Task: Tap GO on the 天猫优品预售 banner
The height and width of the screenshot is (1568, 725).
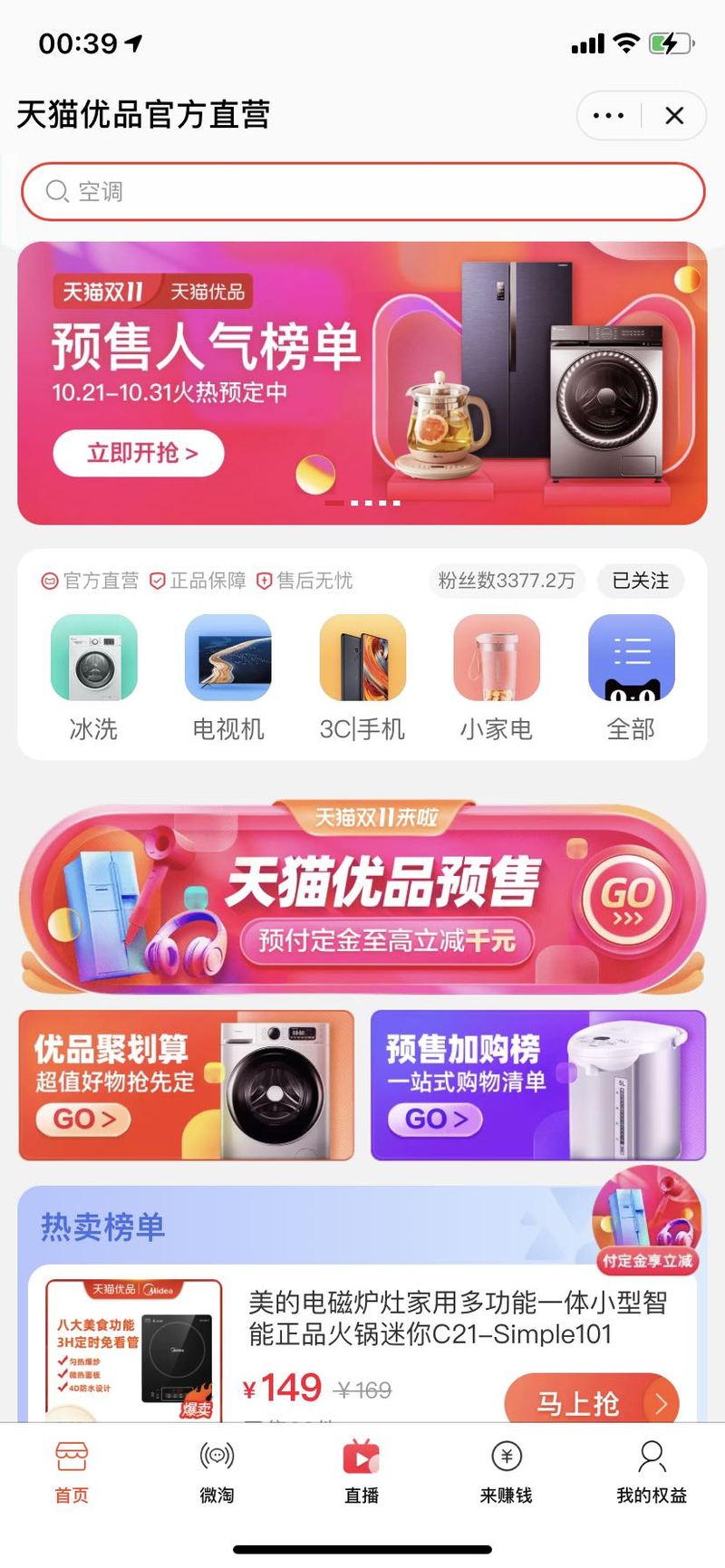Action: [627, 900]
